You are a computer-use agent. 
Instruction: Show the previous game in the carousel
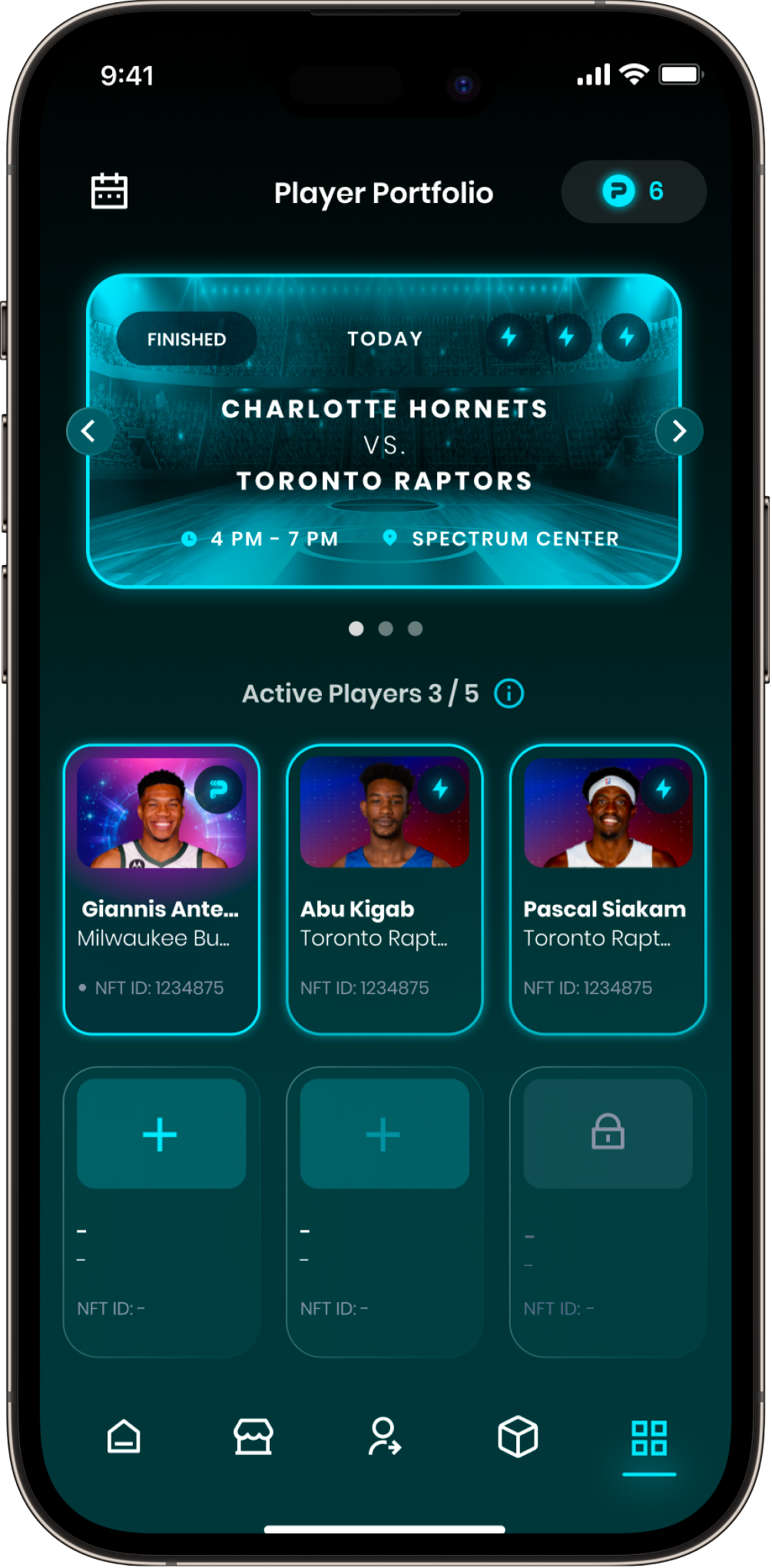coord(89,431)
